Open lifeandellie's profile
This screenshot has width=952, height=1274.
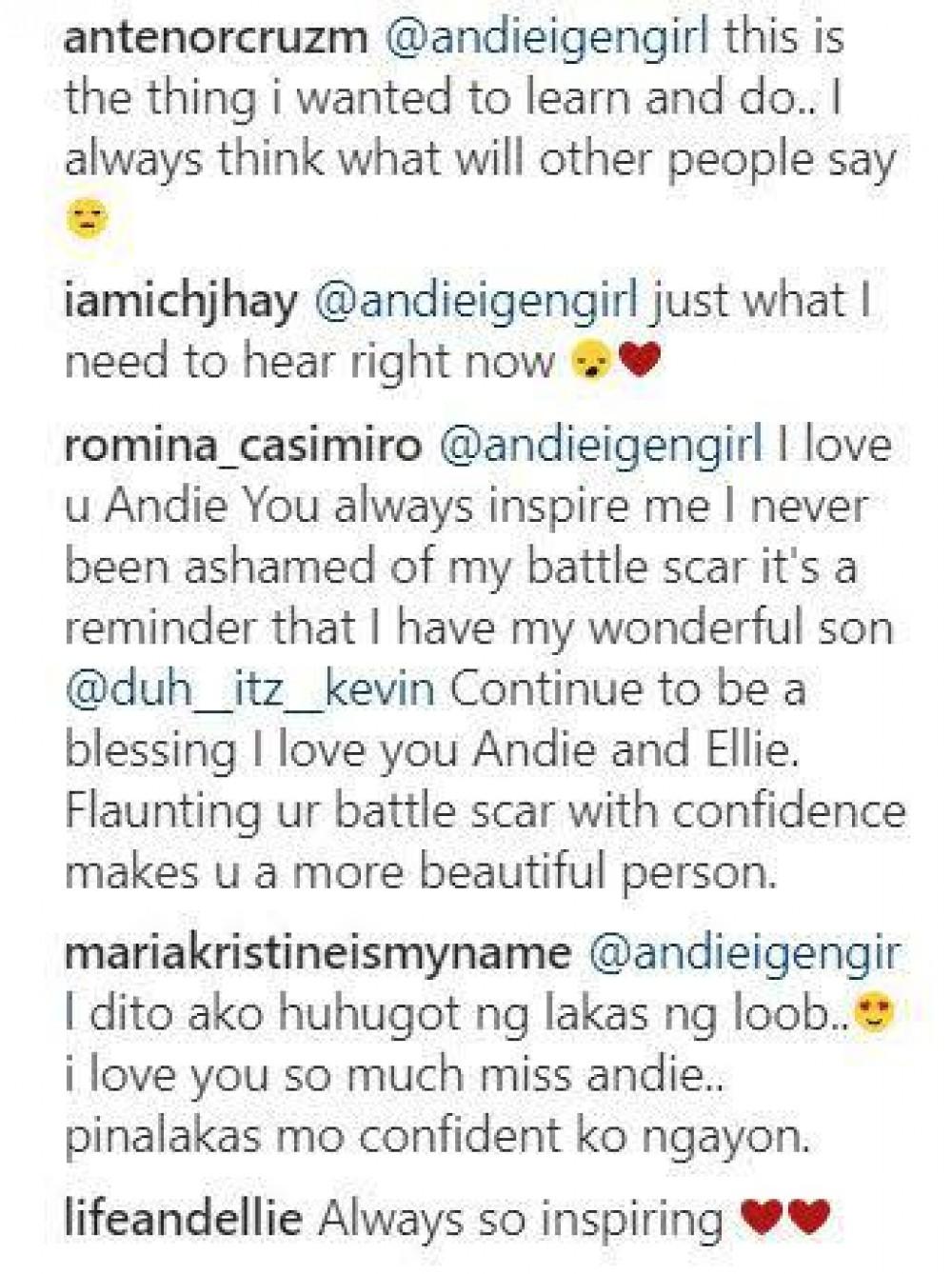pyautogui.click(x=183, y=1218)
